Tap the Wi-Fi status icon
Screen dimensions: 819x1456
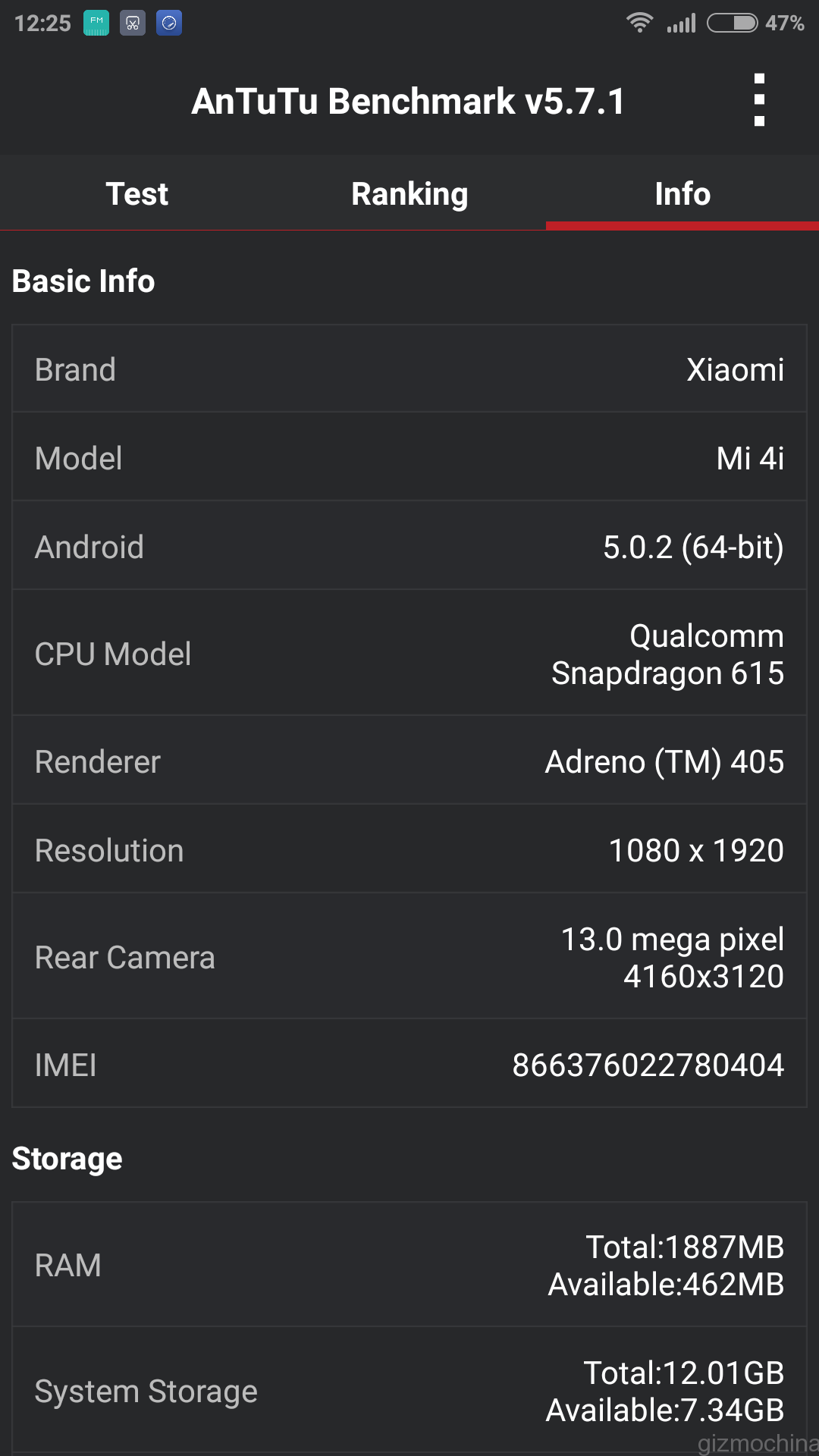(639, 23)
